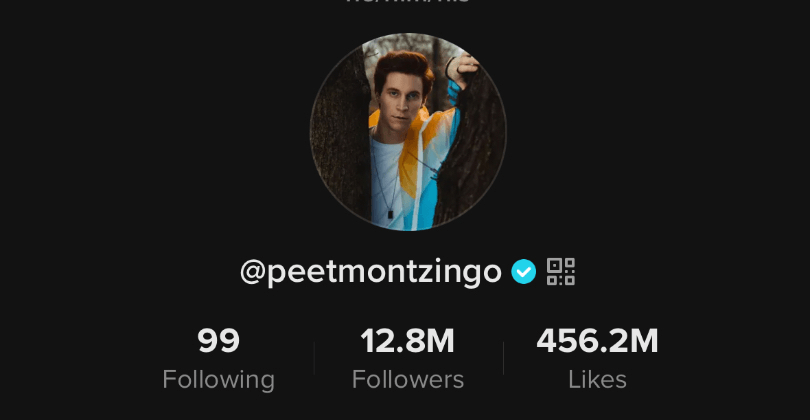Open the round profile photo
810x420 pixels.
click(x=408, y=132)
